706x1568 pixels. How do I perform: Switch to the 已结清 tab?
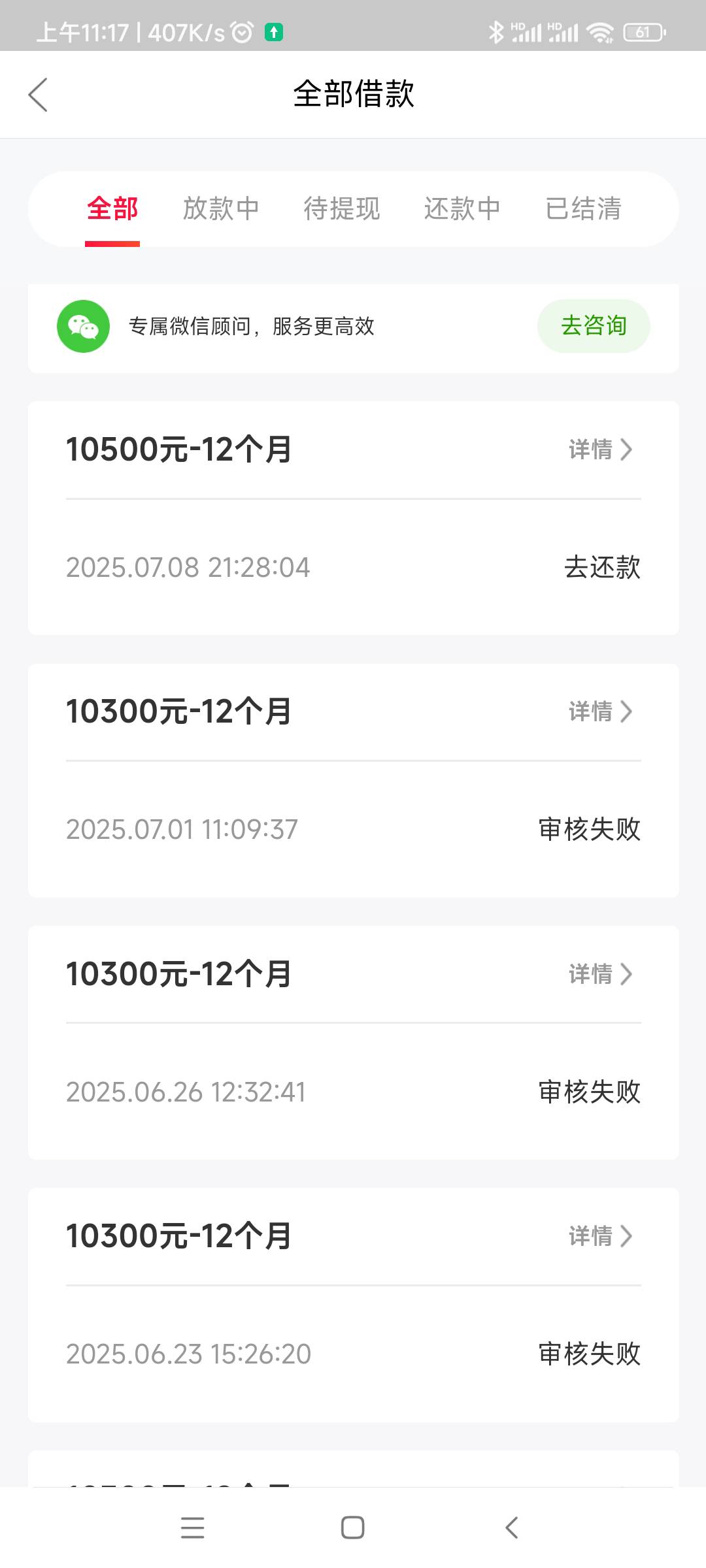point(583,209)
